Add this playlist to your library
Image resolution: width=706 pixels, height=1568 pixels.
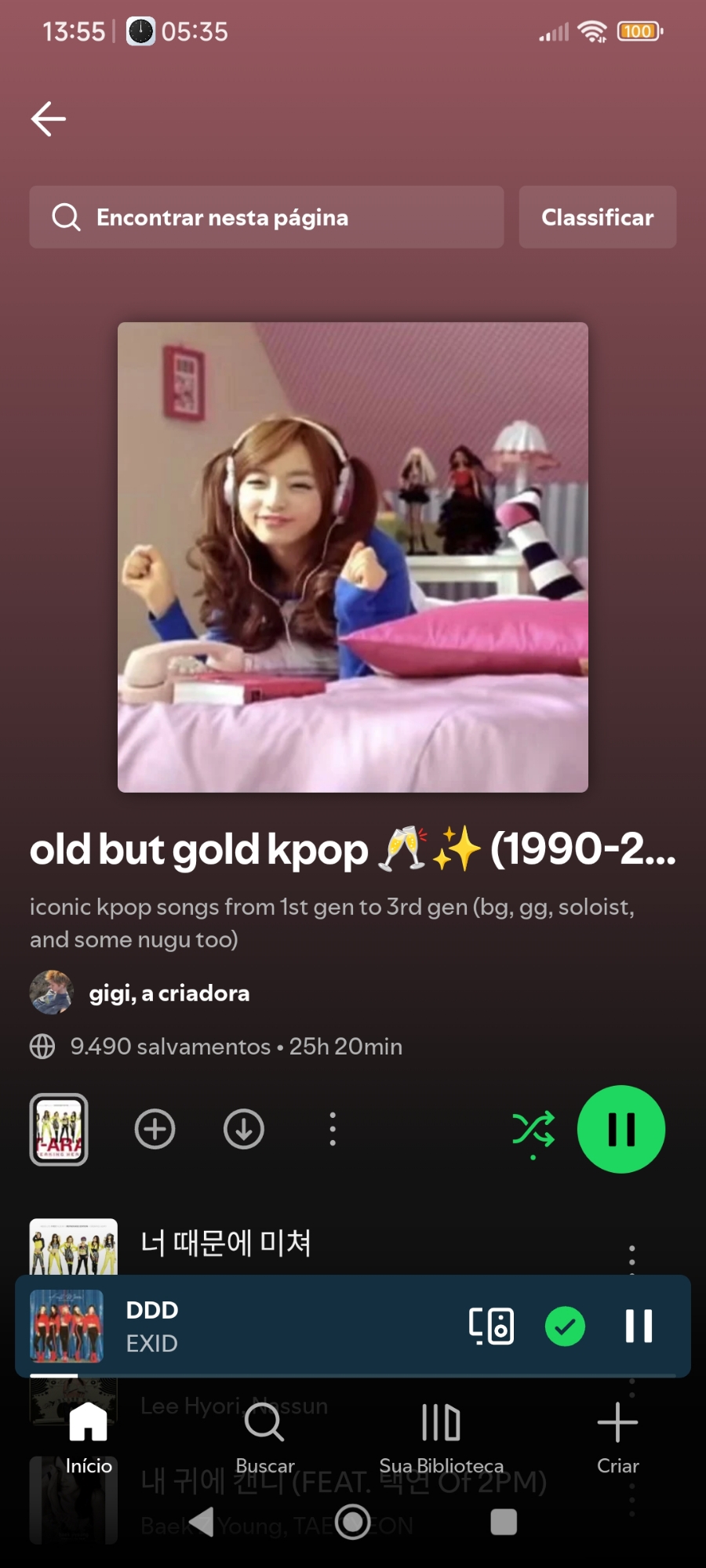pos(155,1129)
